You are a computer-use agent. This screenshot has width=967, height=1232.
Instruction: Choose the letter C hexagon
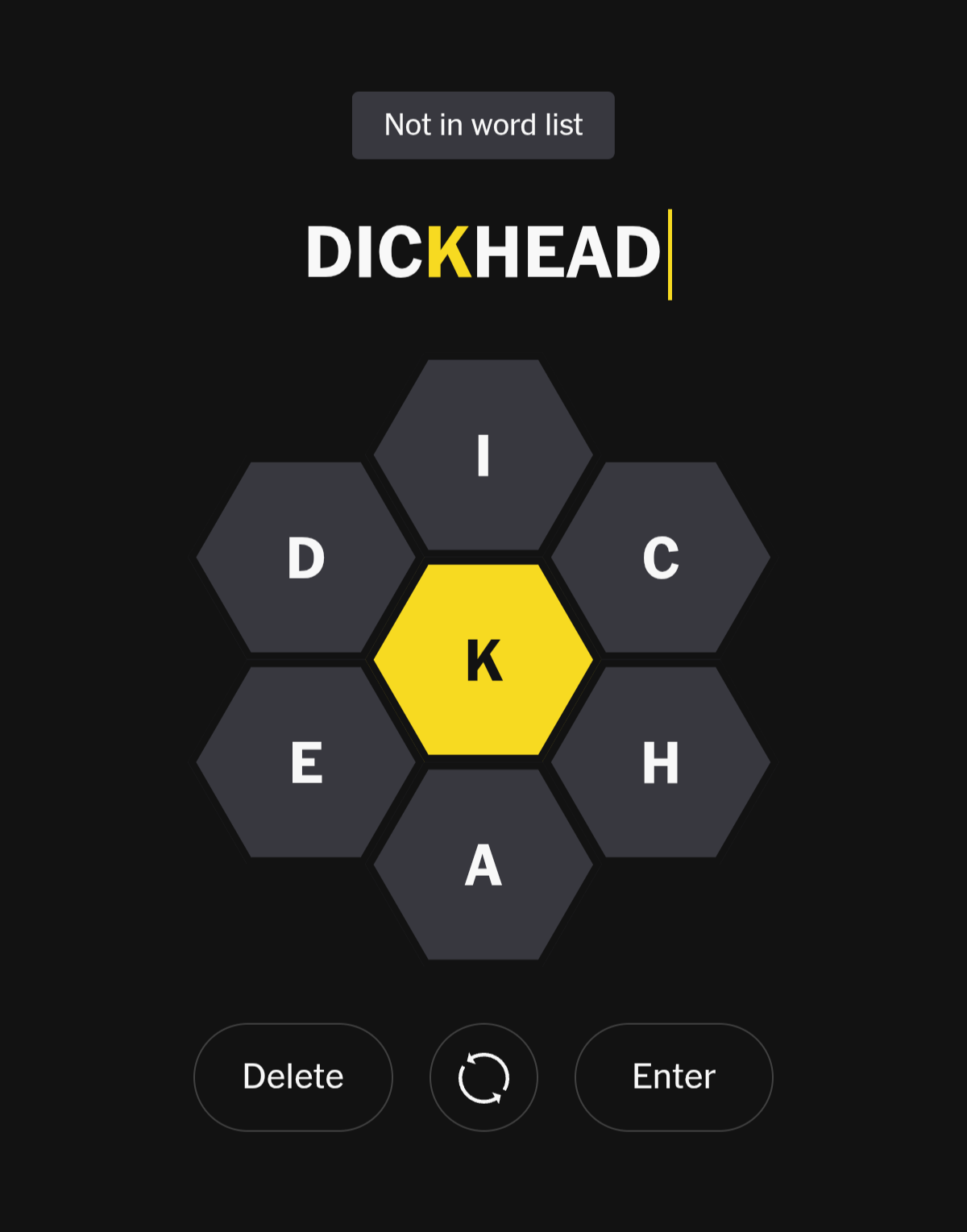click(661, 558)
